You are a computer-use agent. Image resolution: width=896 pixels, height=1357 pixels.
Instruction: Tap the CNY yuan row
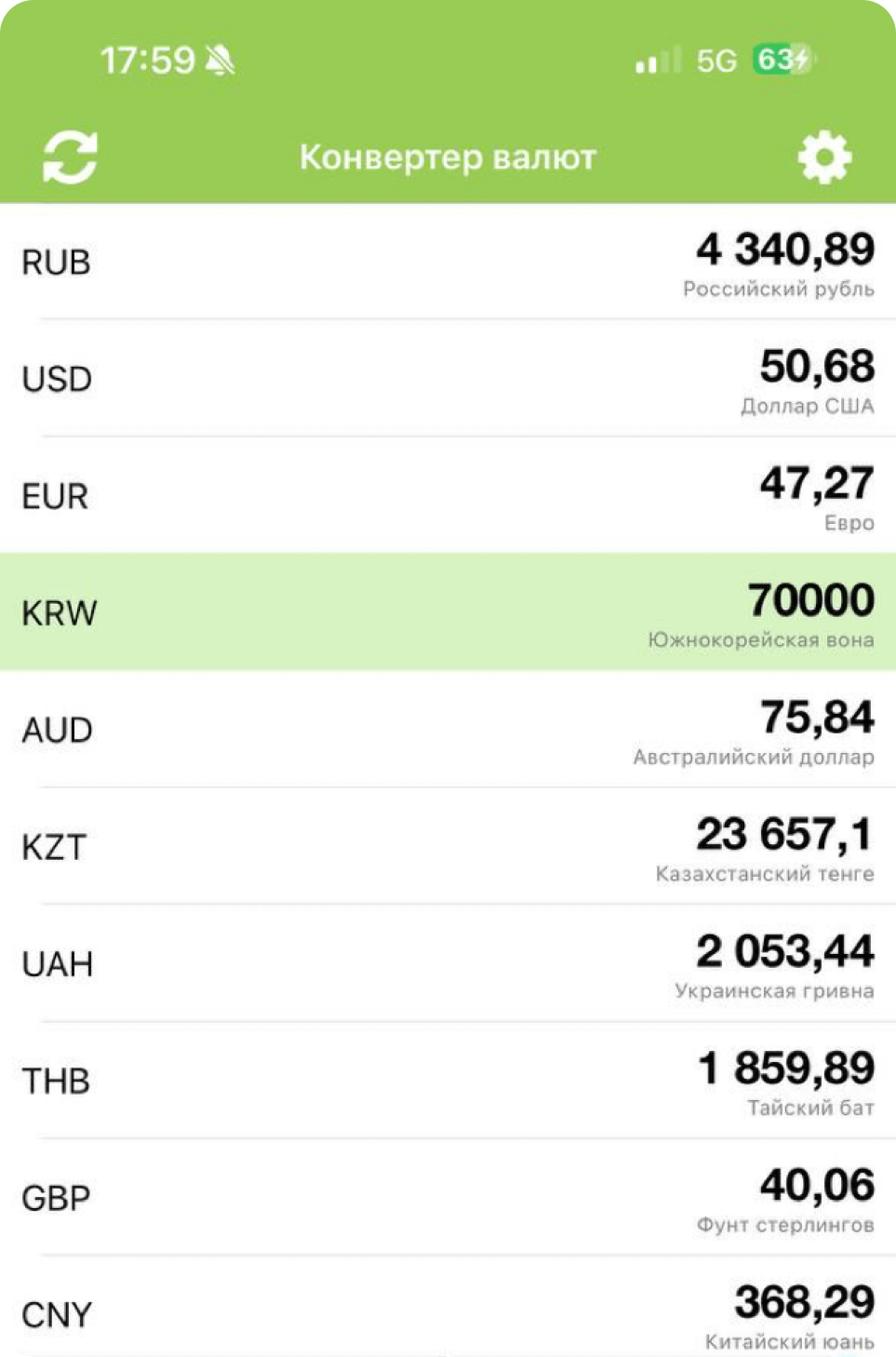[448, 1312]
